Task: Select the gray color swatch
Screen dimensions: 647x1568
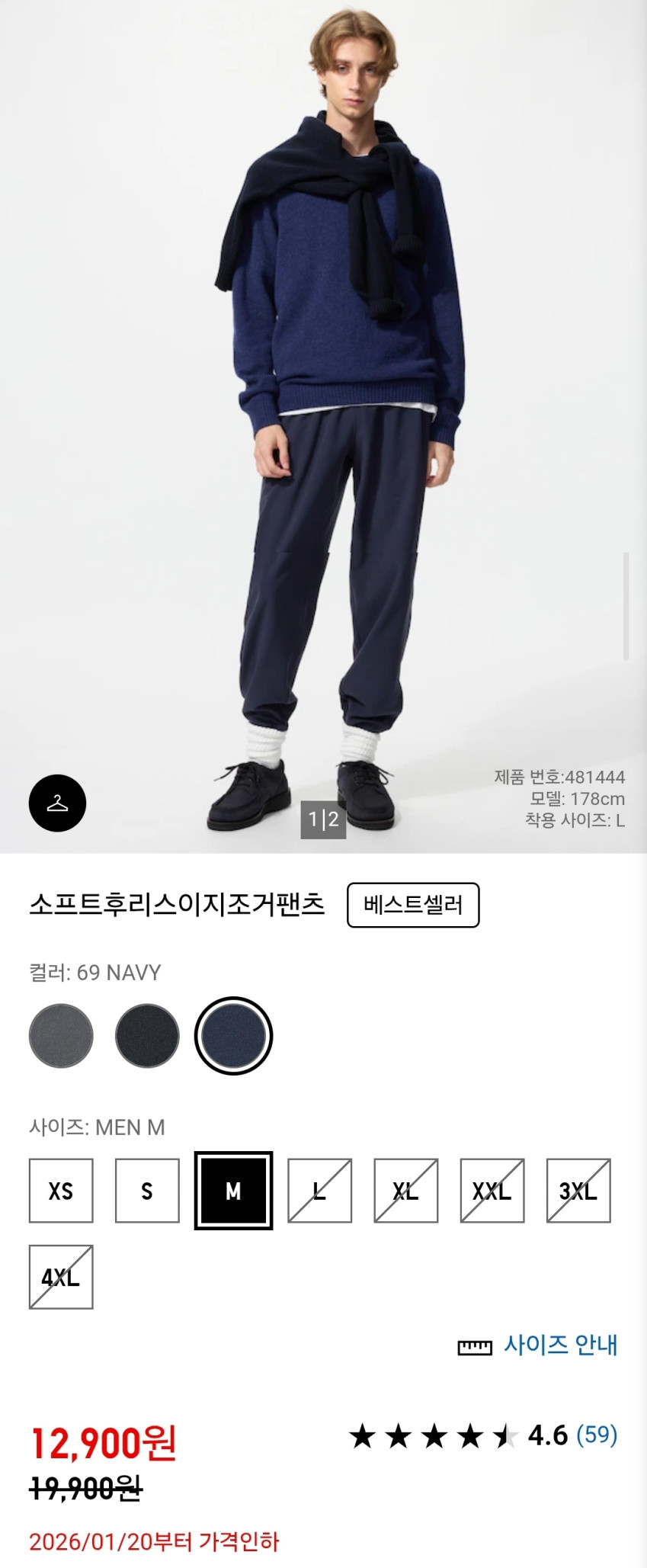Action: tap(61, 1035)
